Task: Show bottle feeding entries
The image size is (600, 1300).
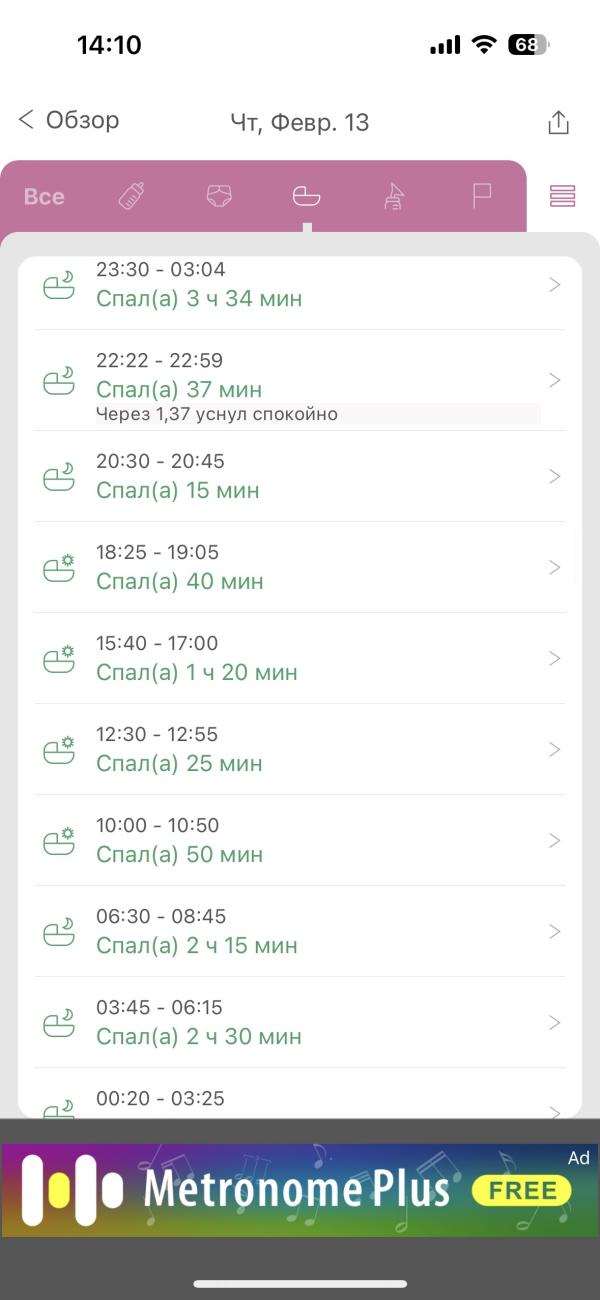Action: click(x=132, y=196)
